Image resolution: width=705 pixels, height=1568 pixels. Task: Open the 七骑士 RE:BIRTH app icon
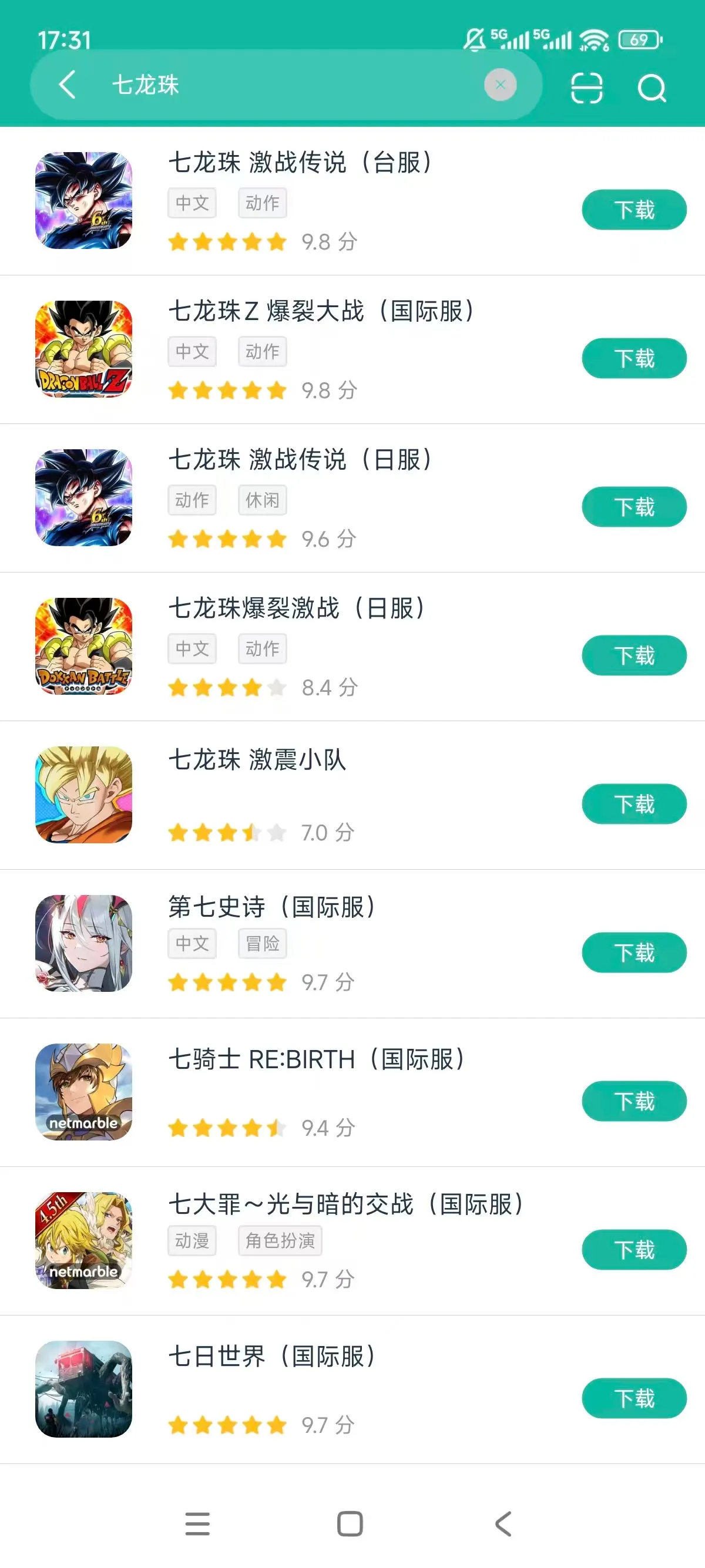tap(84, 1093)
